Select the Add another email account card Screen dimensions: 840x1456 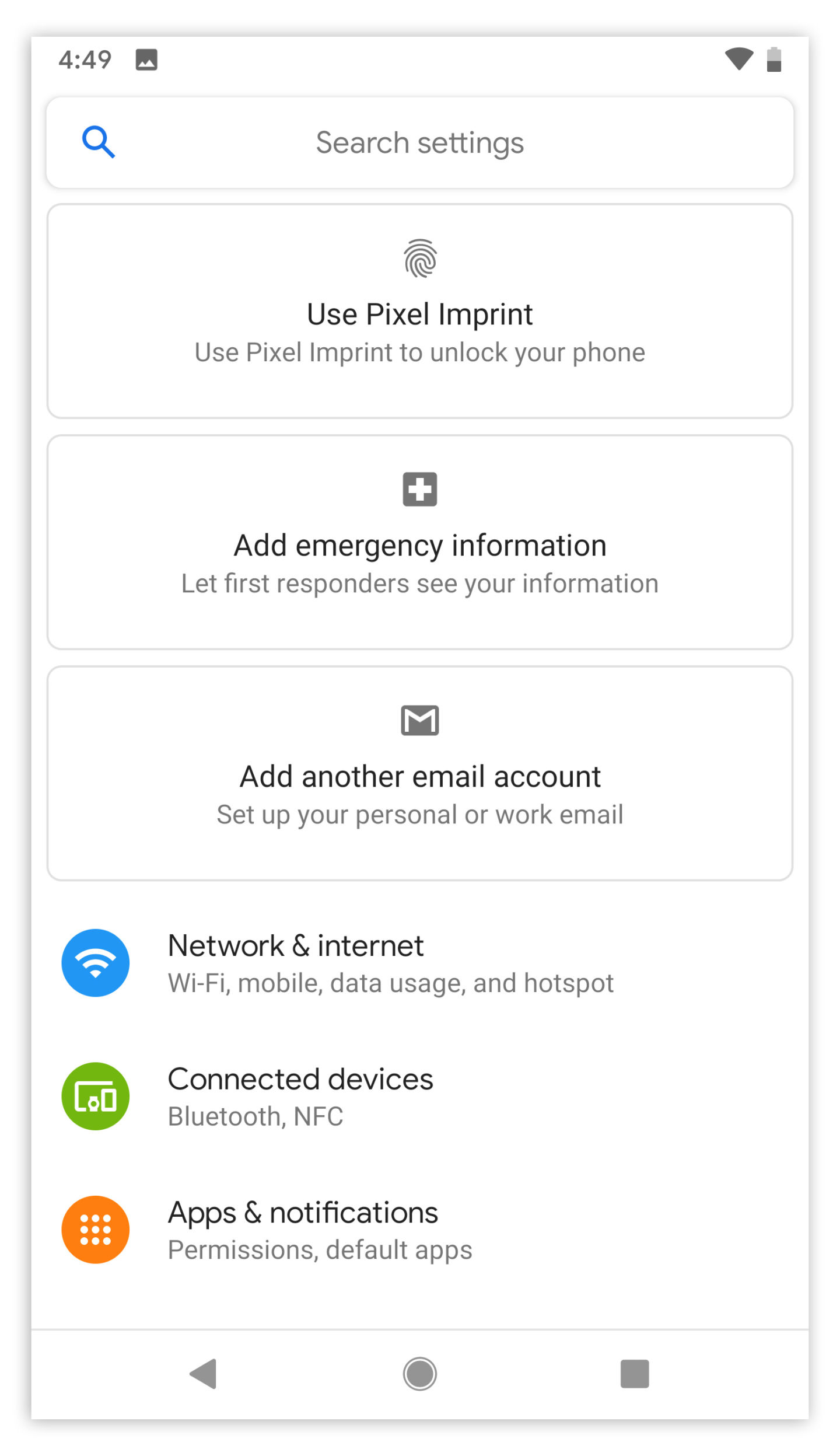(419, 773)
